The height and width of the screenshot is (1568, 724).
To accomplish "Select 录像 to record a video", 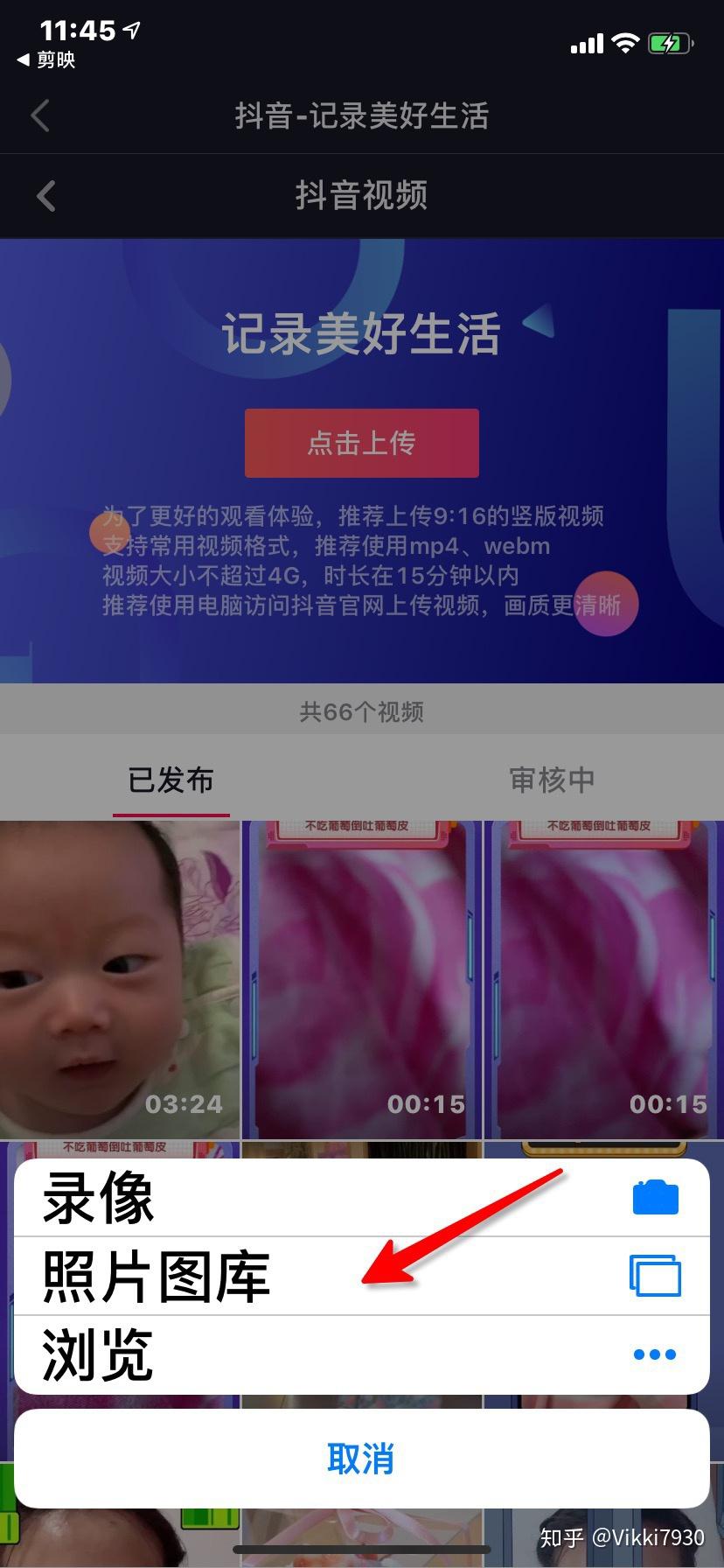I will pyautogui.click(x=361, y=1198).
